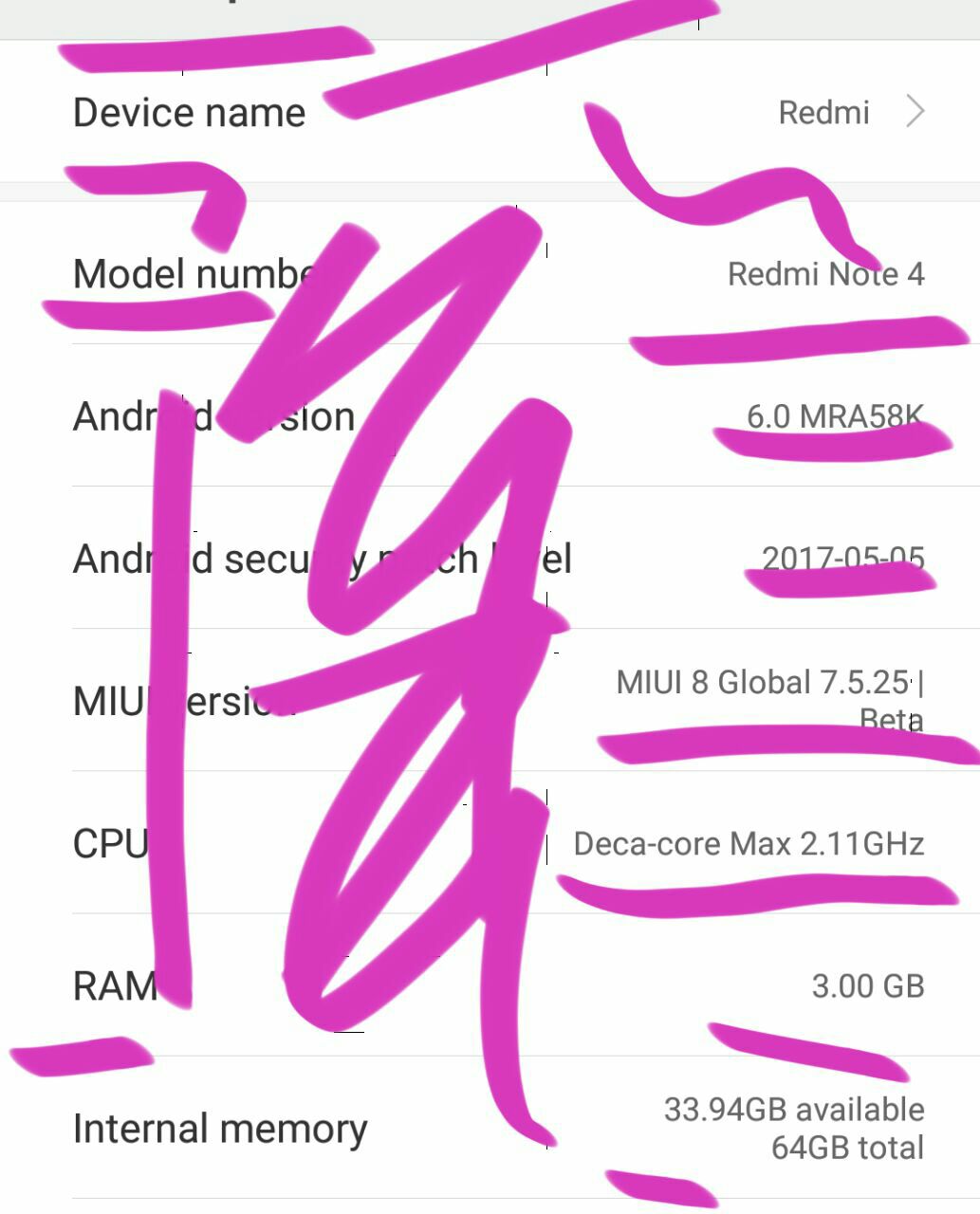Tap the Model number row
This screenshot has height=1214, width=980.
coord(490,273)
